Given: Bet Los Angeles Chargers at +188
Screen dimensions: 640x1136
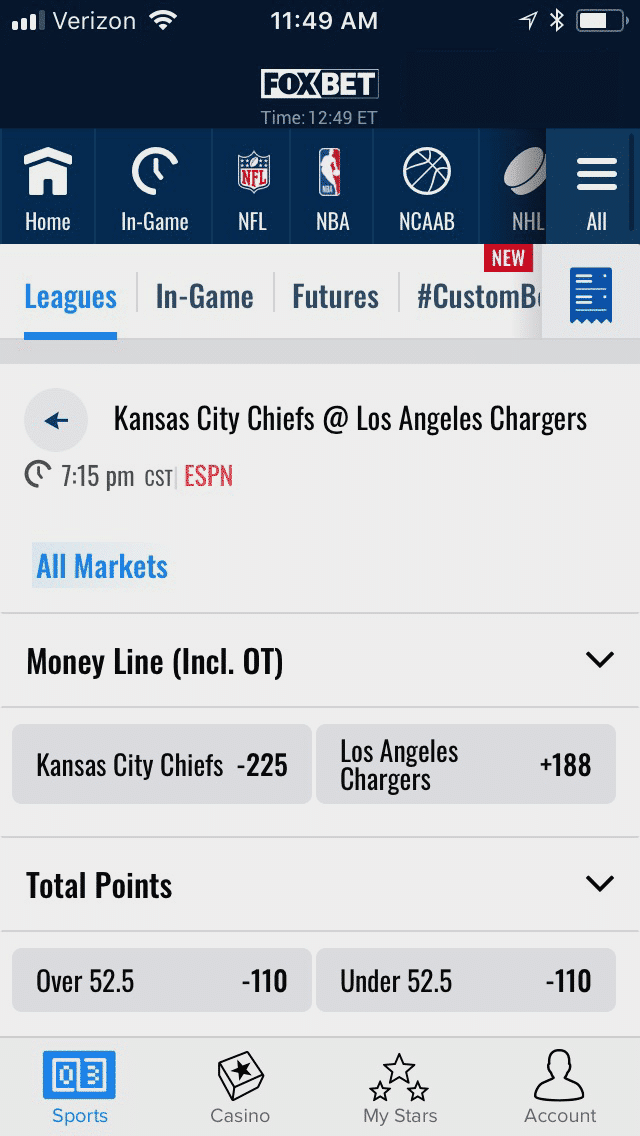Looking at the screenshot, I should 466,764.
